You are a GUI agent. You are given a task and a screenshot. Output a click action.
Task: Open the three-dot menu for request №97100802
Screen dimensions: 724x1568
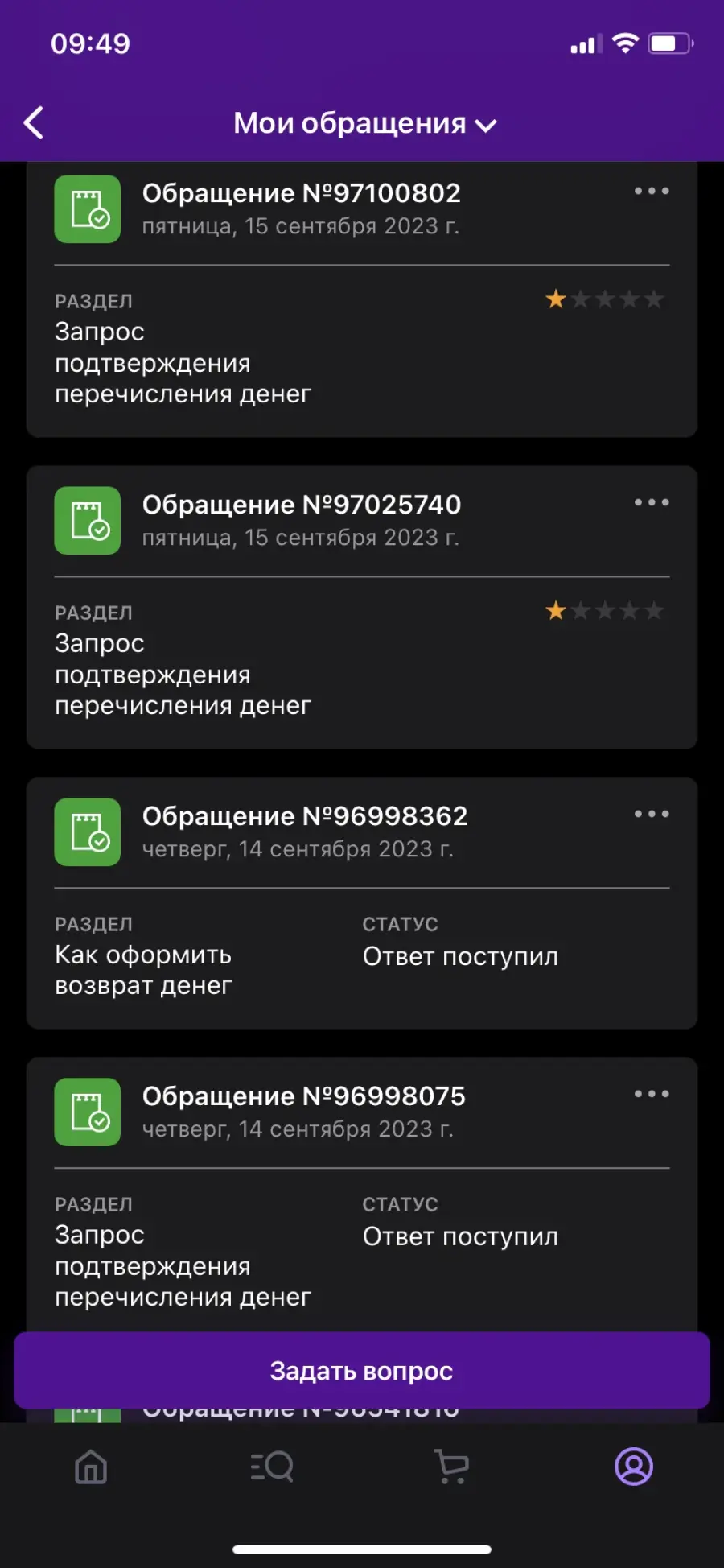tap(652, 192)
